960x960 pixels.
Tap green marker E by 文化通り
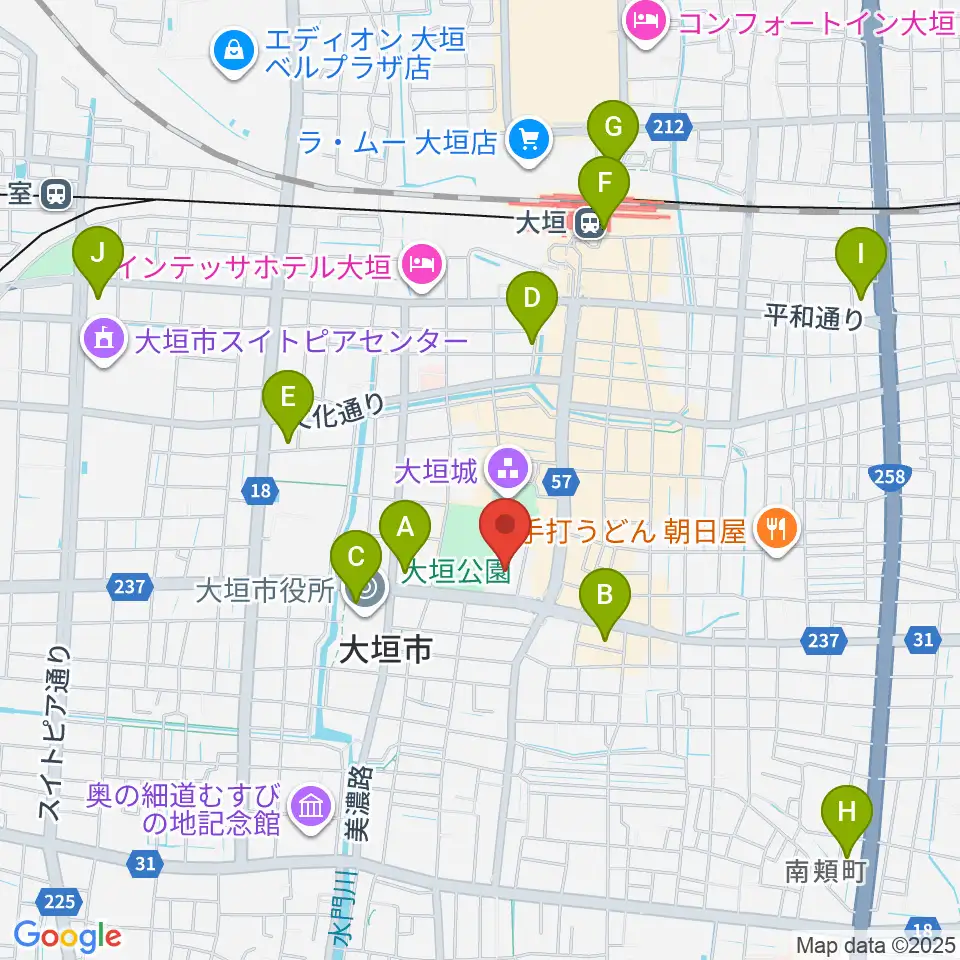(288, 403)
